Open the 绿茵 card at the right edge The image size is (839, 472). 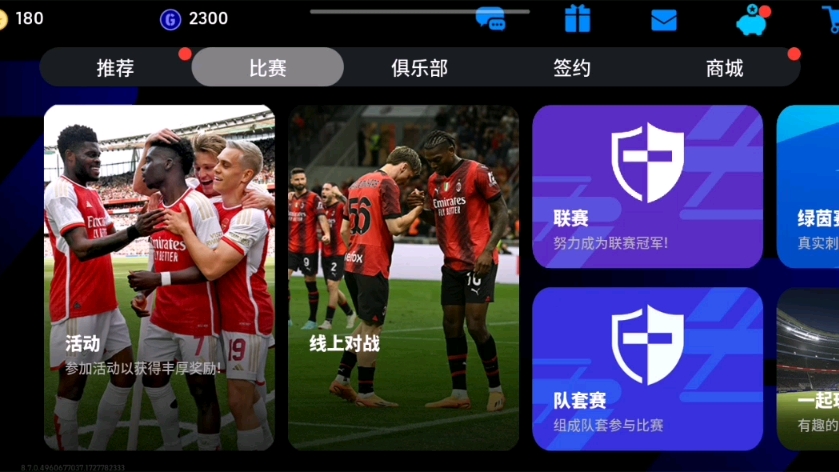pyautogui.click(x=808, y=187)
